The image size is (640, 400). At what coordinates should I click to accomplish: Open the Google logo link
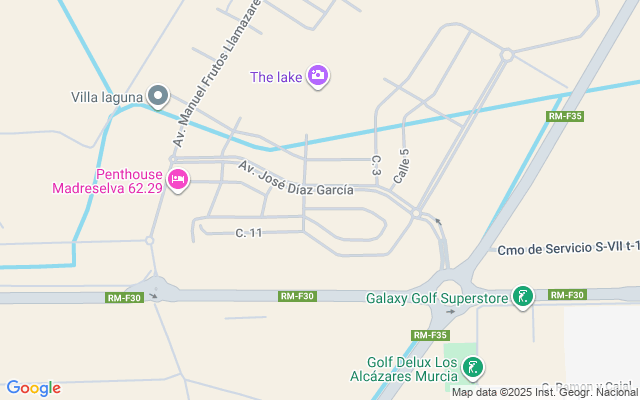pyautogui.click(x=33, y=388)
